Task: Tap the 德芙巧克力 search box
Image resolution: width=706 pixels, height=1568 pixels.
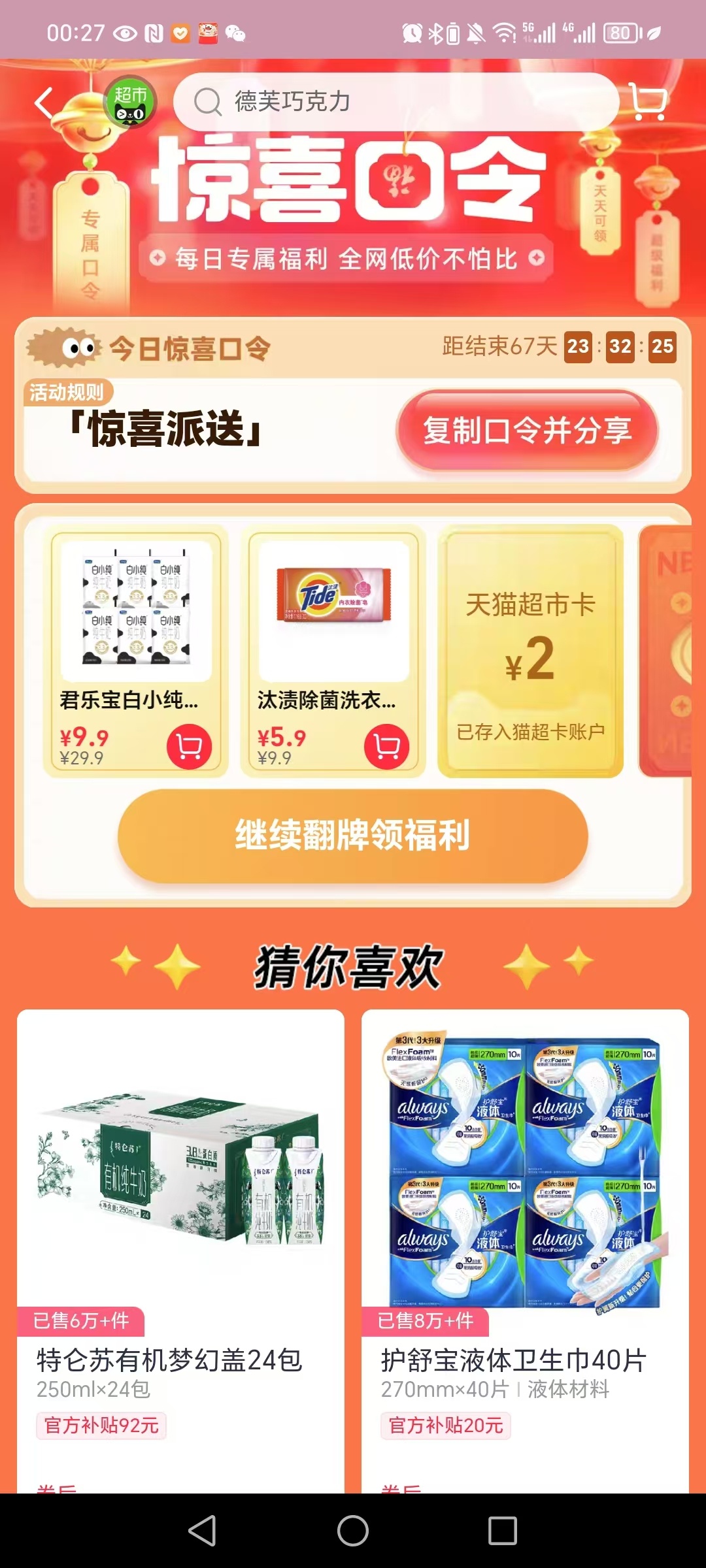Action: [395, 102]
